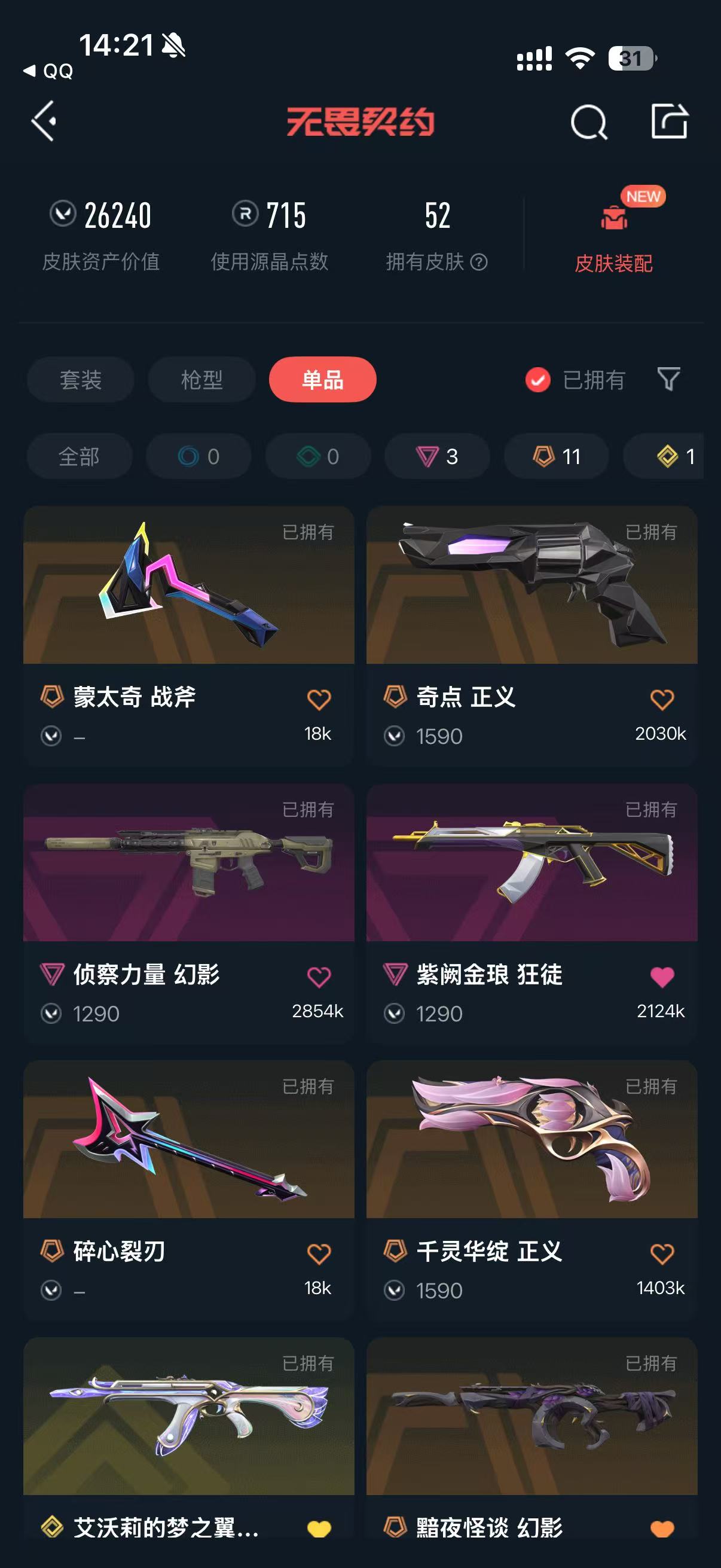Filter by the orange tier chip showing 11
Viewport: 721px width, 1568px height.
(x=556, y=456)
